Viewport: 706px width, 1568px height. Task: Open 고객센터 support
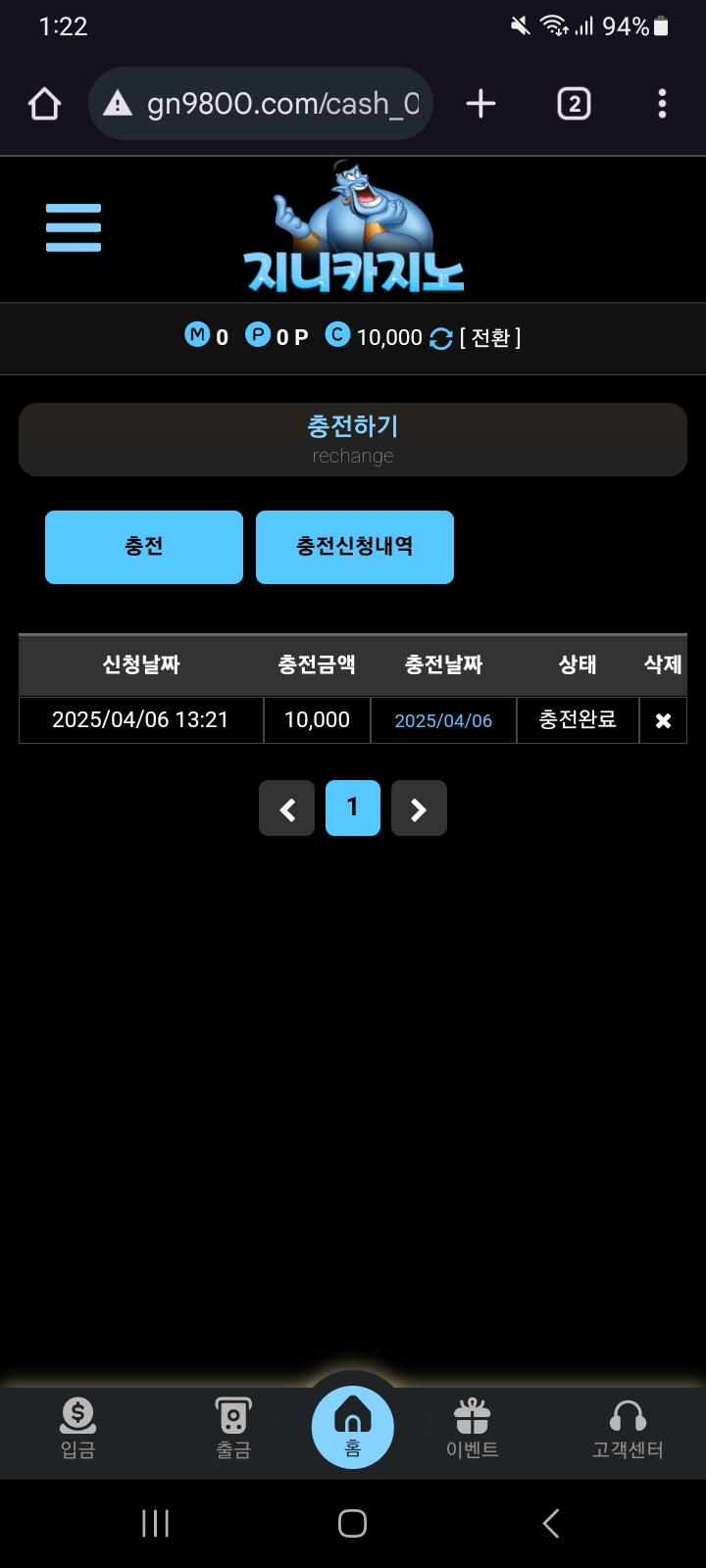tap(628, 1429)
